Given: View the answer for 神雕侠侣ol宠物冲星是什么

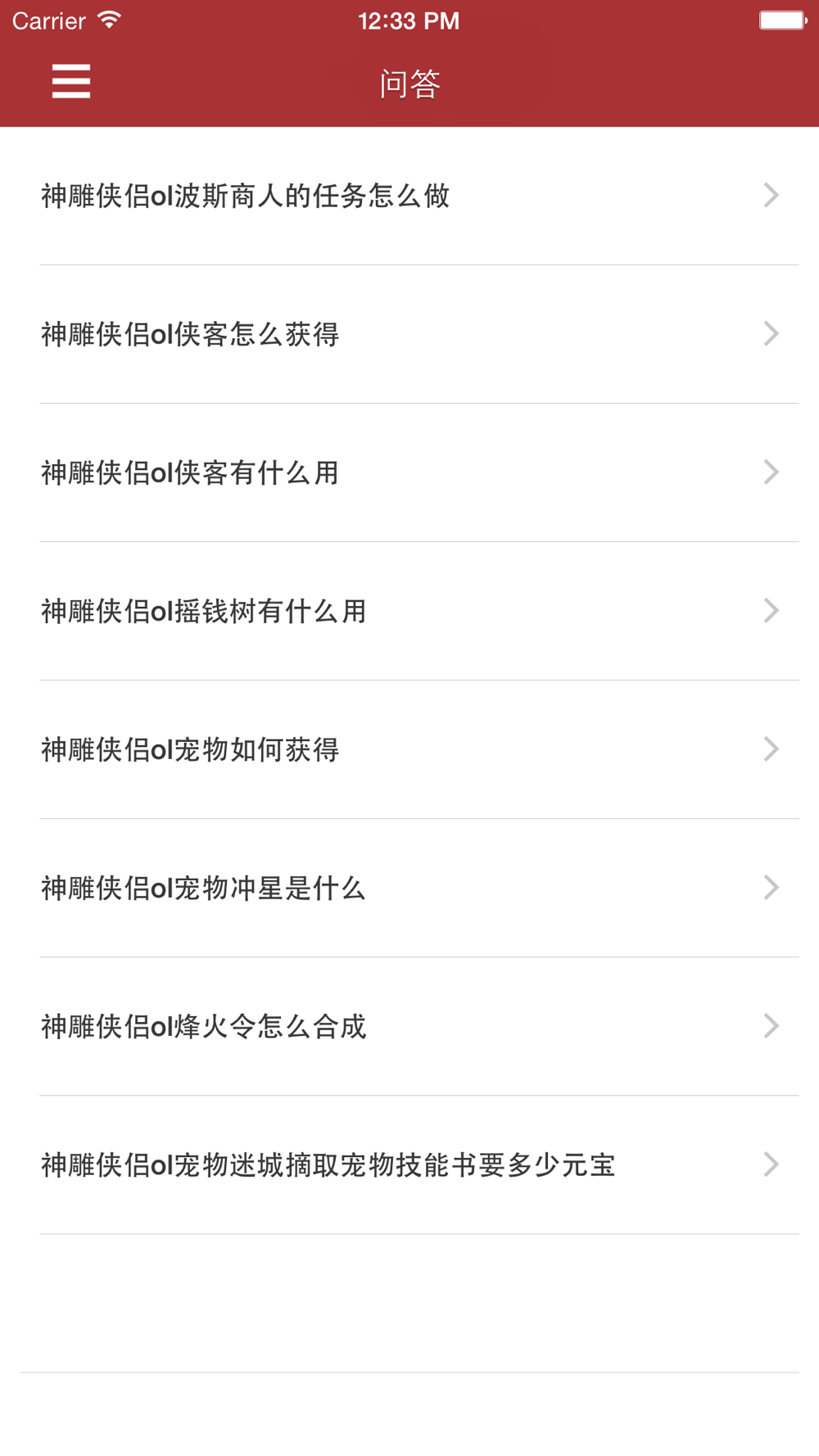Looking at the screenshot, I should (x=409, y=888).
